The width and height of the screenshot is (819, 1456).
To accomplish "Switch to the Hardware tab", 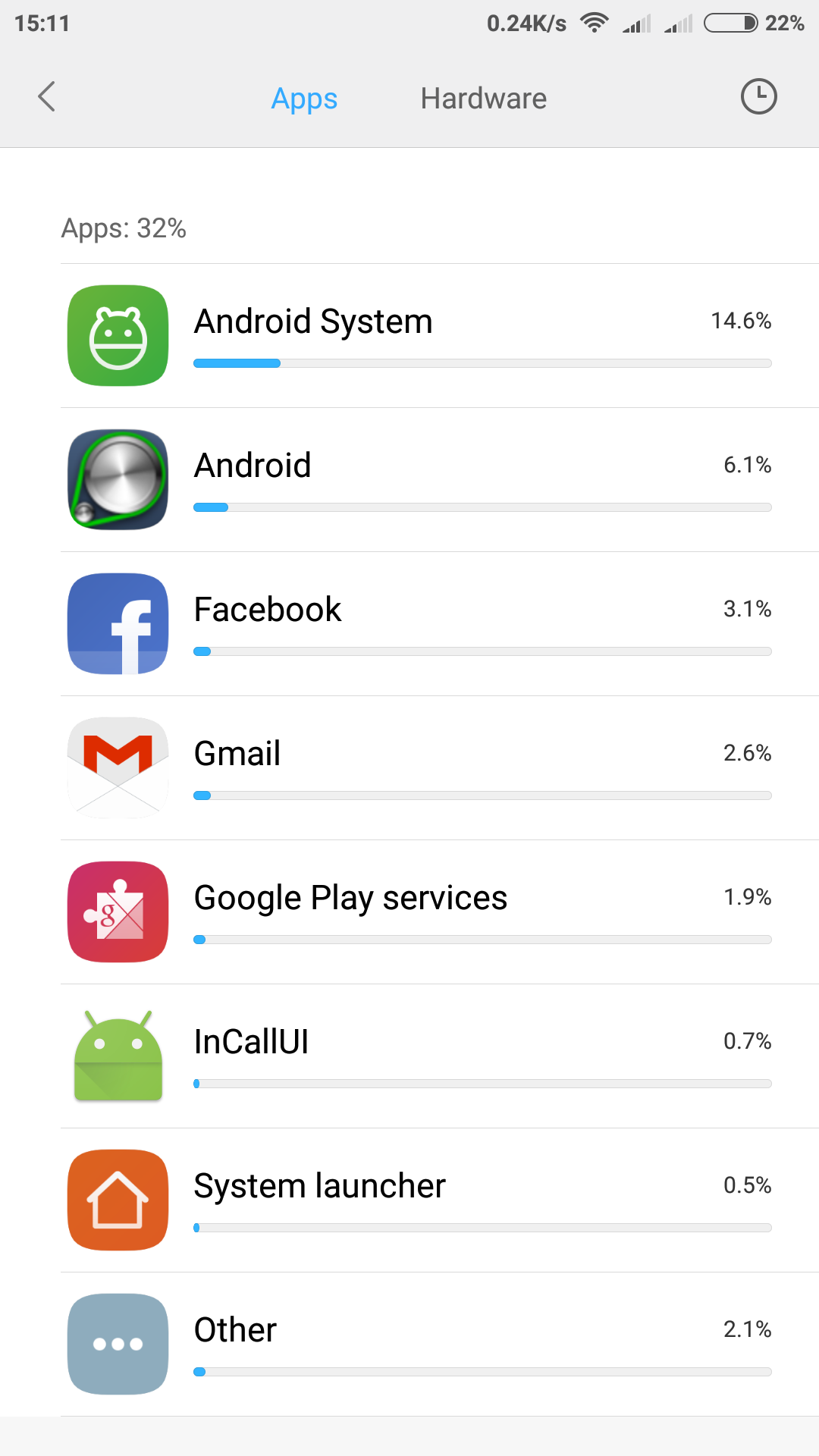I will click(x=483, y=99).
